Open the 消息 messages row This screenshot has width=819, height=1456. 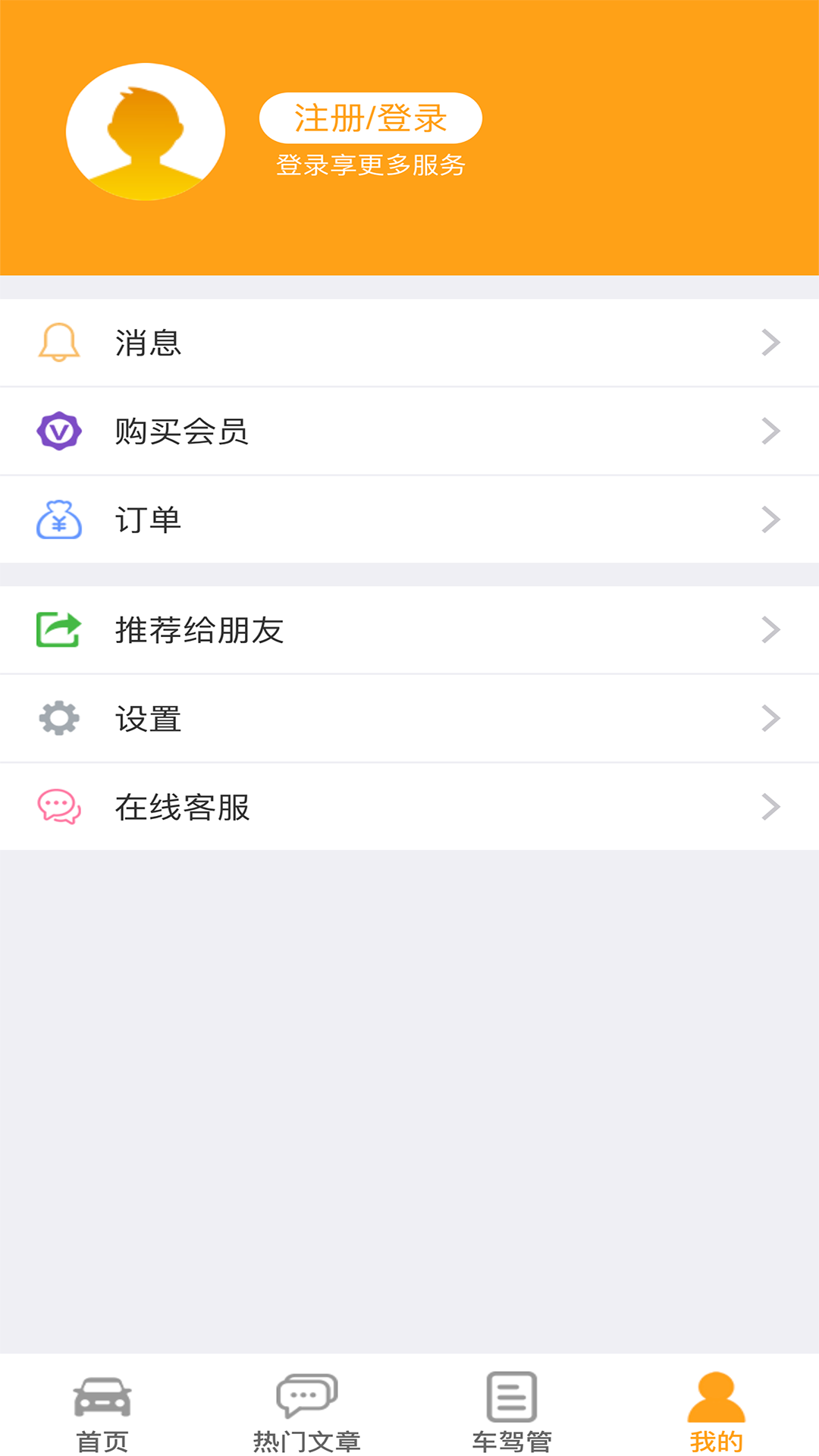tap(409, 343)
